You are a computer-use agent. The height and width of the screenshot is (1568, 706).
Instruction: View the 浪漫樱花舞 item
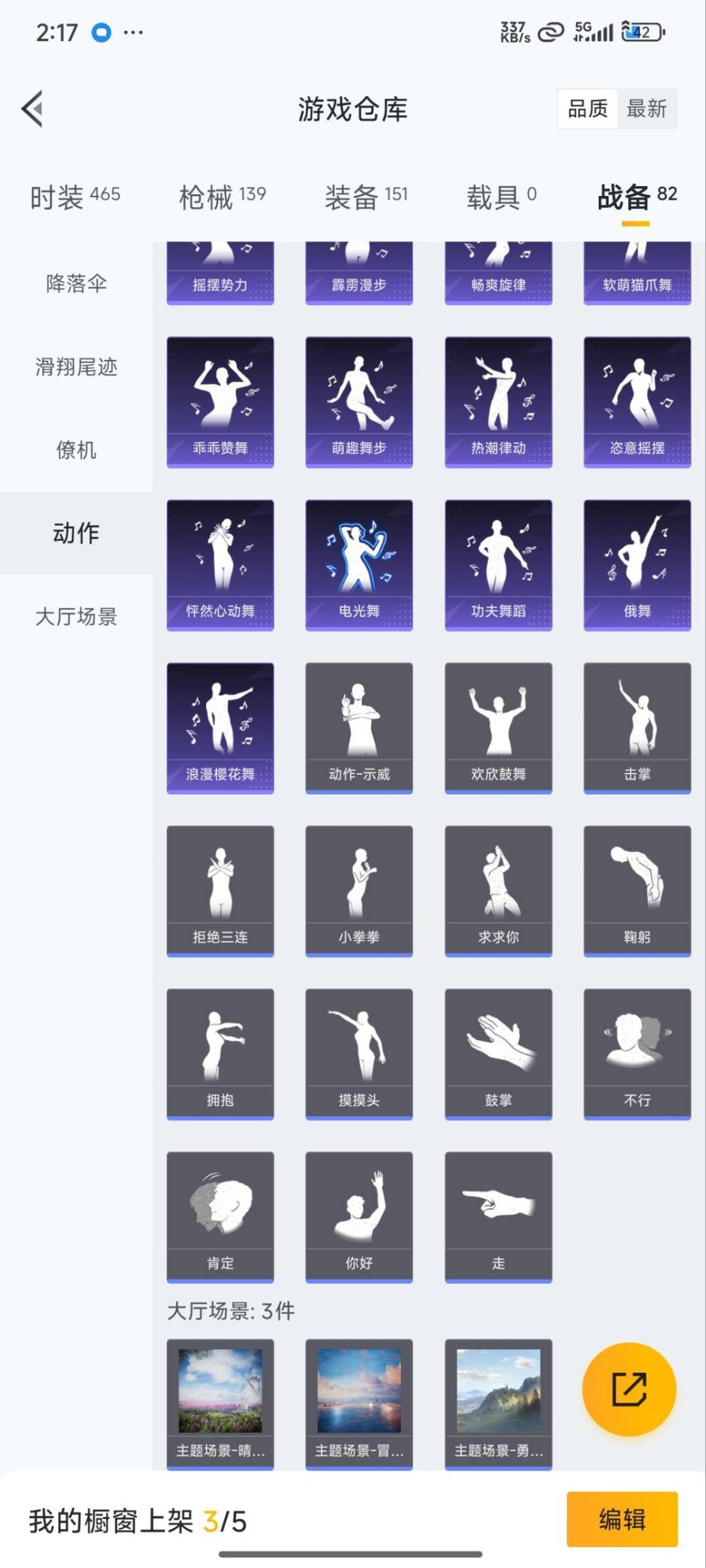[x=220, y=728]
